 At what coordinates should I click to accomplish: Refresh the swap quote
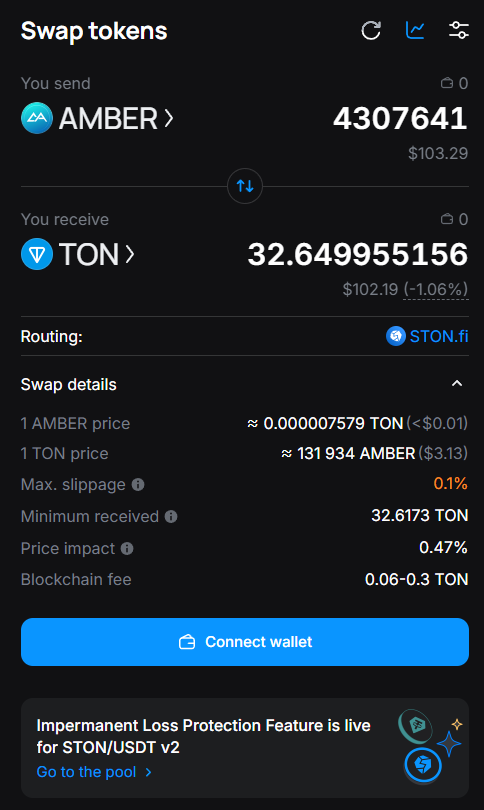click(371, 30)
